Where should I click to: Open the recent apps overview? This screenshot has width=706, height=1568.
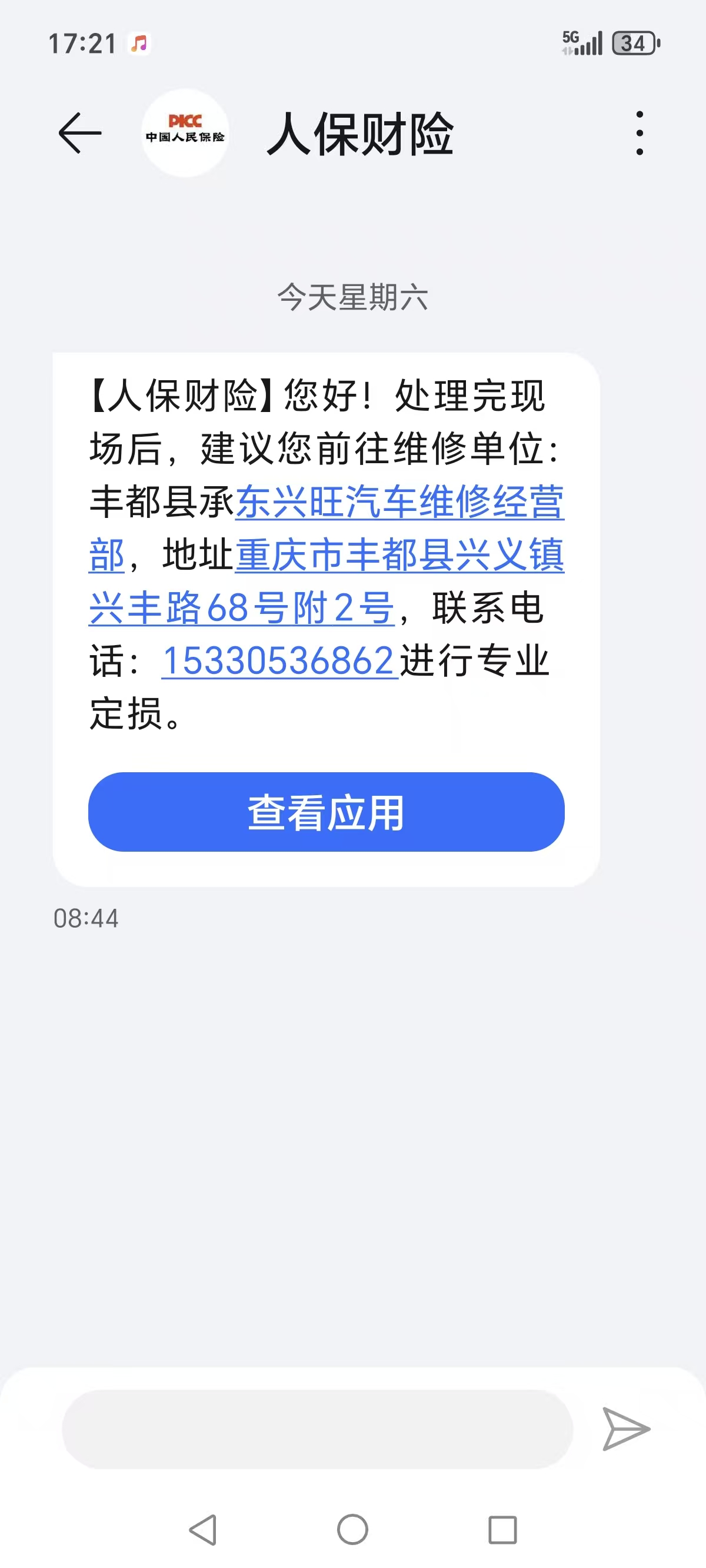point(502,1529)
